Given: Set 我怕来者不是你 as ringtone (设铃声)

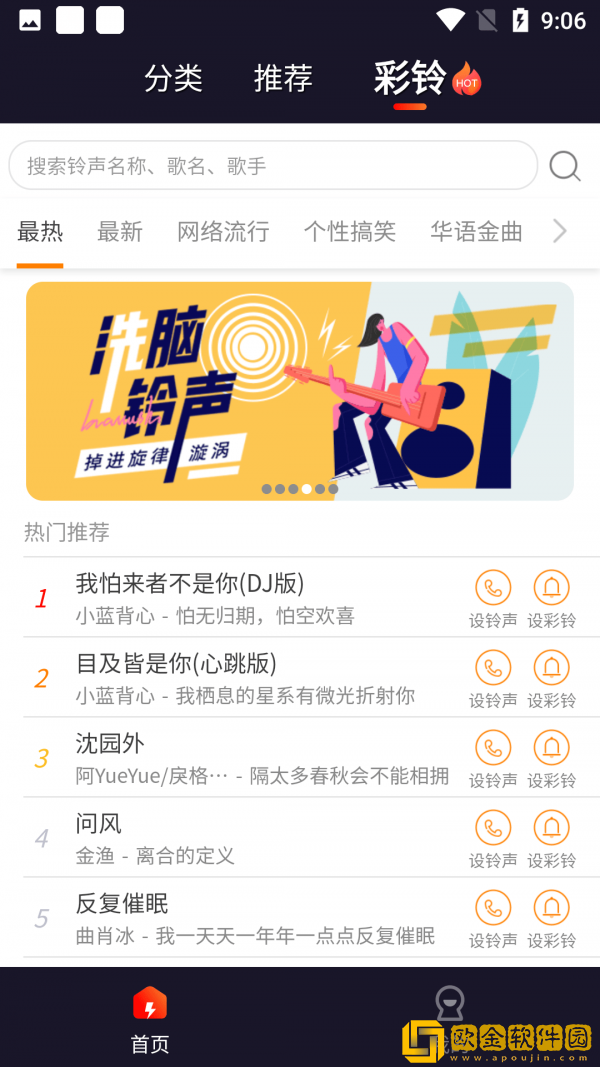Looking at the screenshot, I should [493, 599].
